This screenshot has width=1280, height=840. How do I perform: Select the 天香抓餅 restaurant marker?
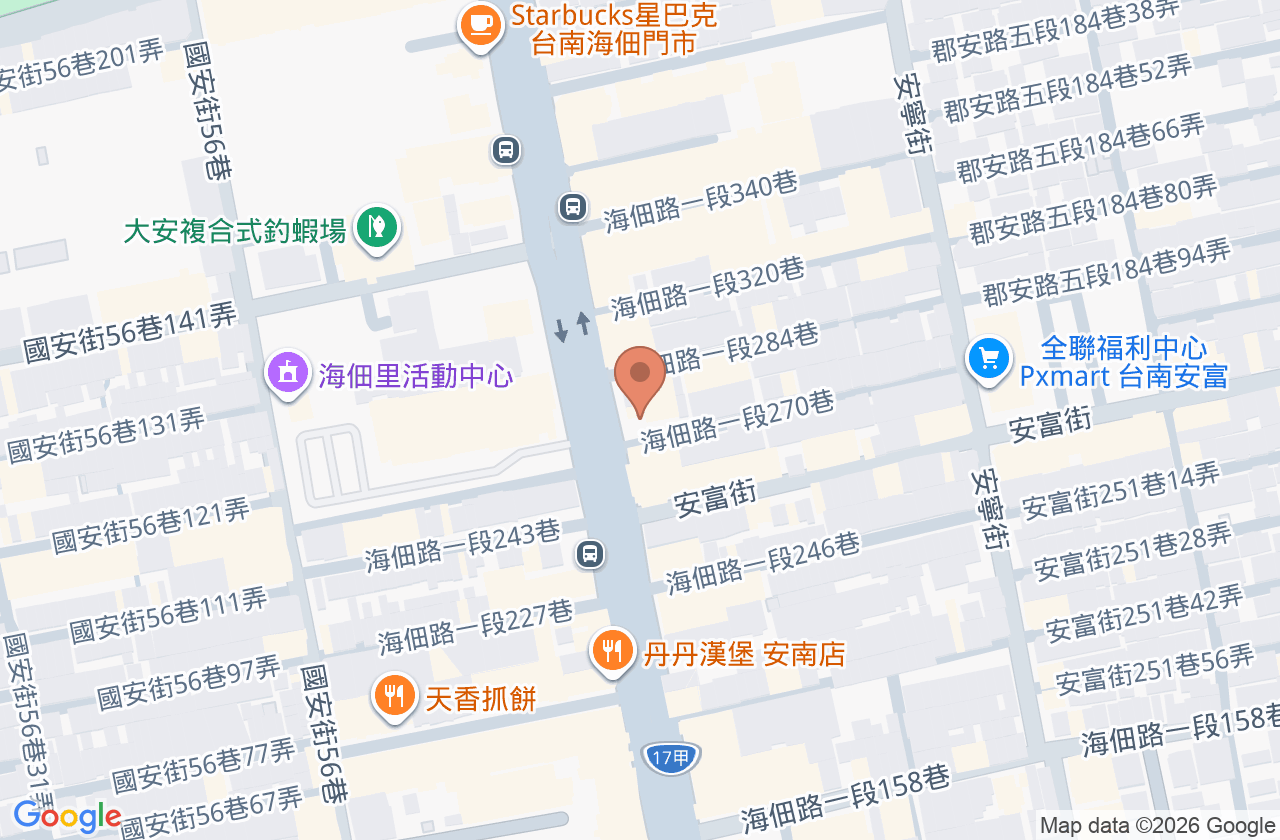coord(396,697)
